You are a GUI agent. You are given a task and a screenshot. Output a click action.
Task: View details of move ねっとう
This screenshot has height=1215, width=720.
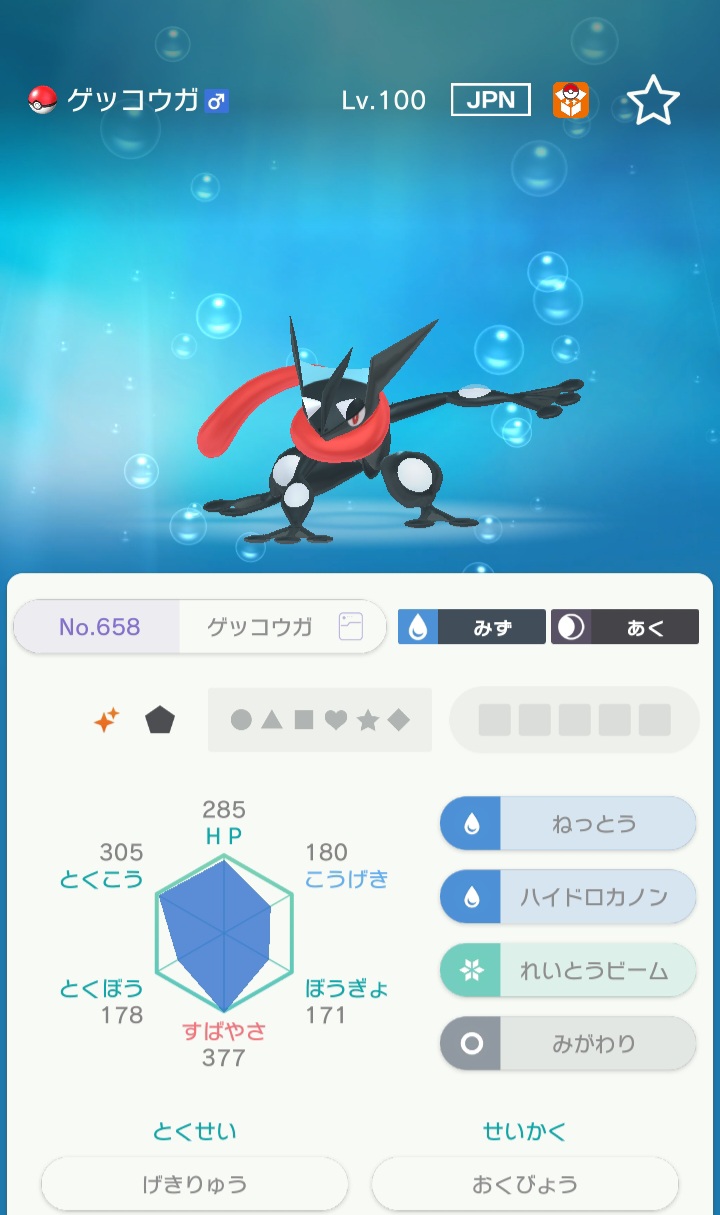pyautogui.click(x=568, y=824)
